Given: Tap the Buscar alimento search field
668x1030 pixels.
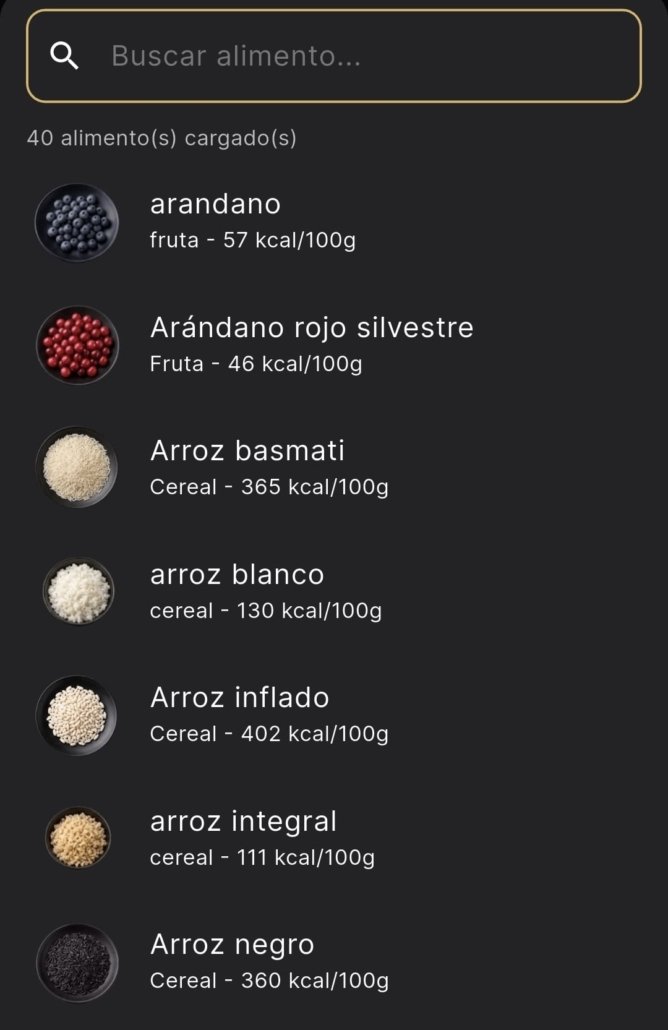Looking at the screenshot, I should (x=334, y=56).
